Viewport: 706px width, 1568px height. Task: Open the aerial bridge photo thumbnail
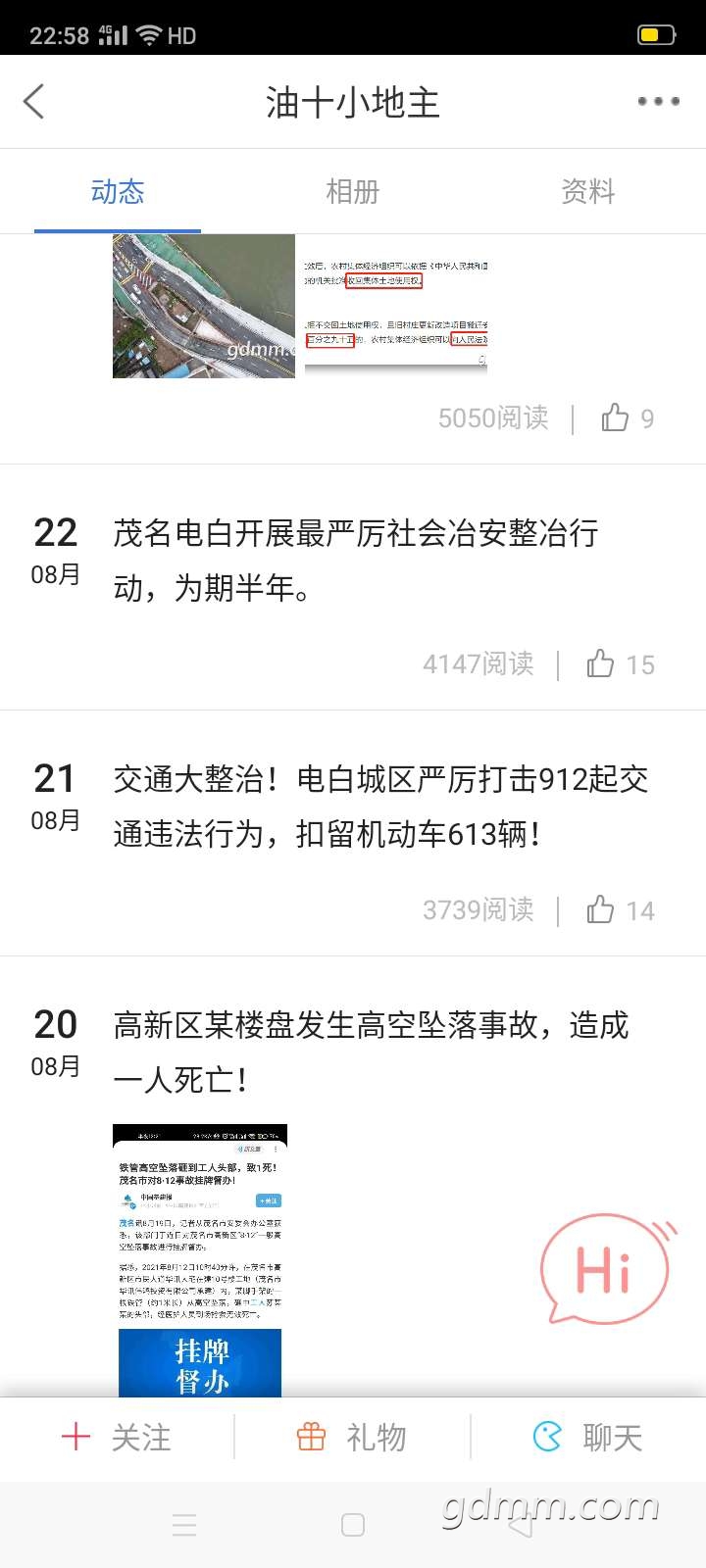coord(204,306)
